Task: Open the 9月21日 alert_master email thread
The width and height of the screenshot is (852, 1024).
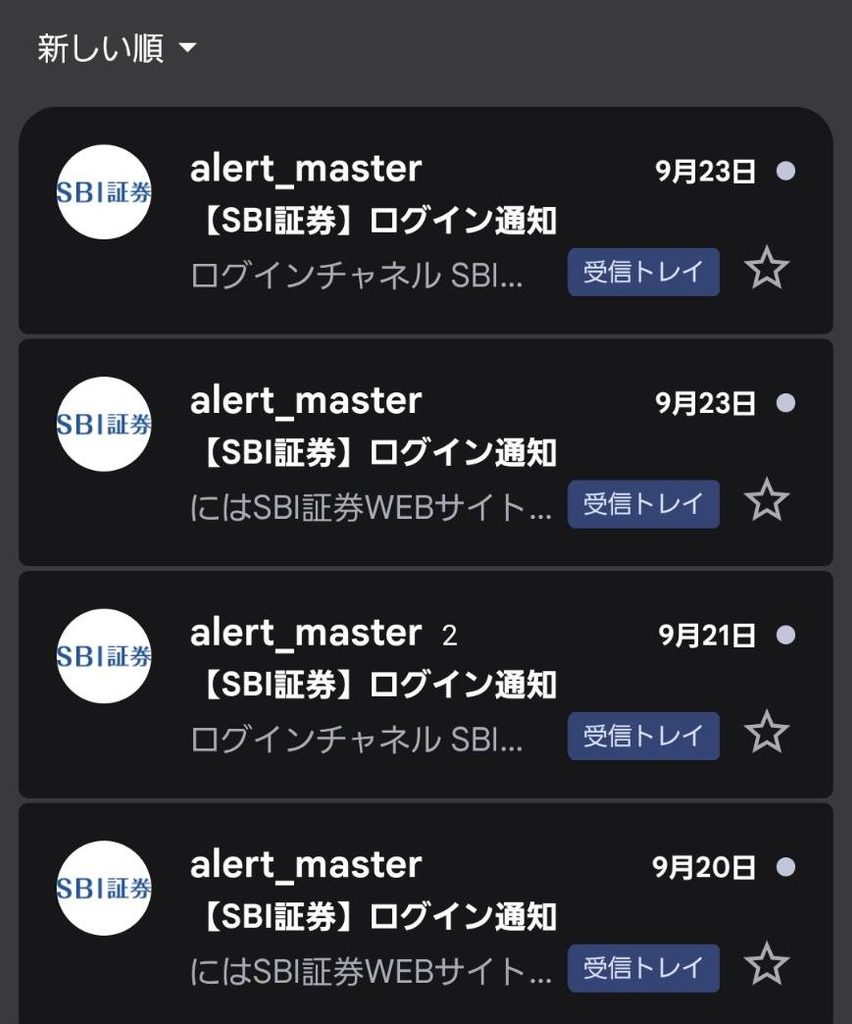Action: pyautogui.click(x=426, y=684)
